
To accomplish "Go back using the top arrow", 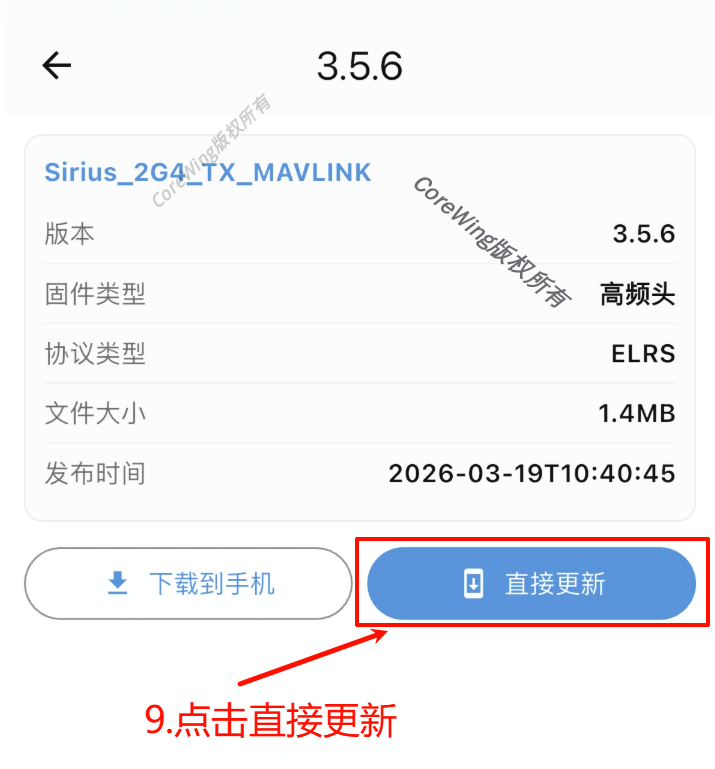I will 57,66.
